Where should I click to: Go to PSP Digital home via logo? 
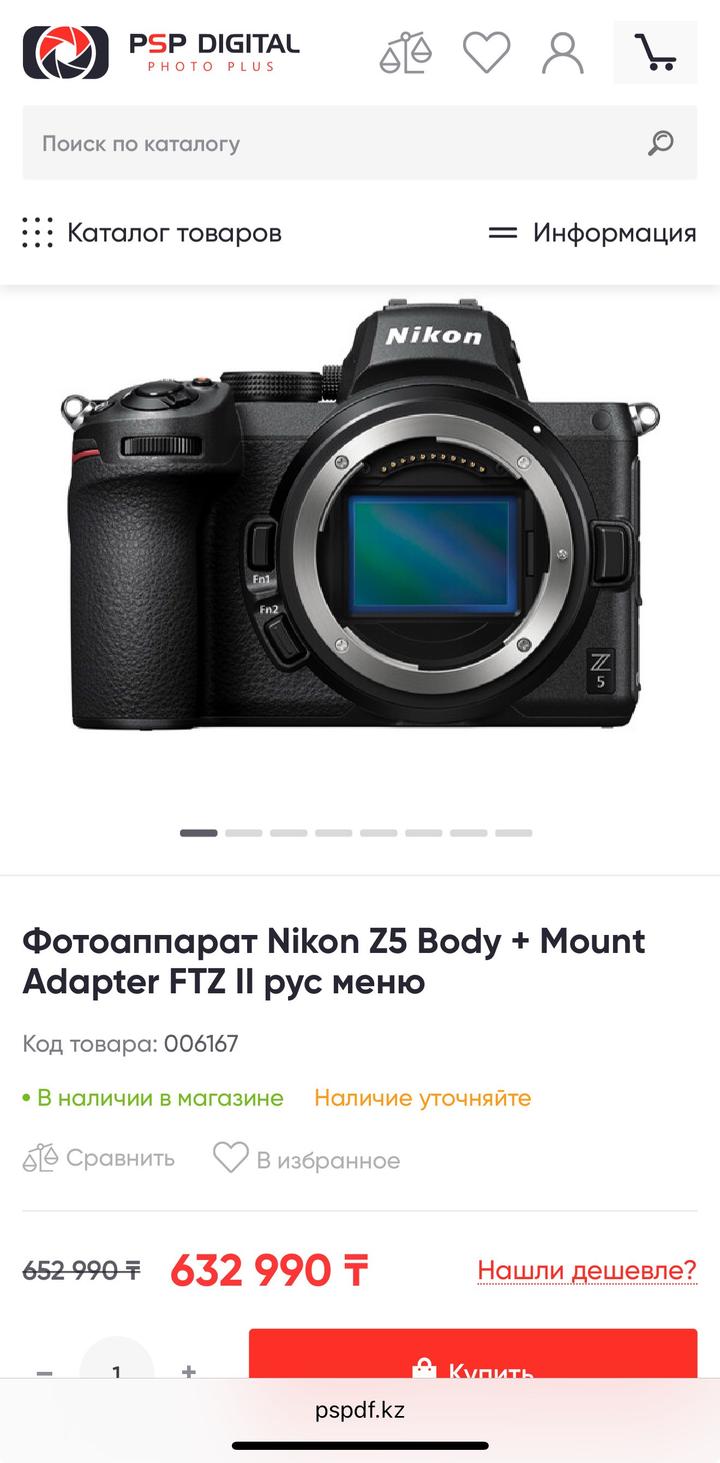[161, 52]
